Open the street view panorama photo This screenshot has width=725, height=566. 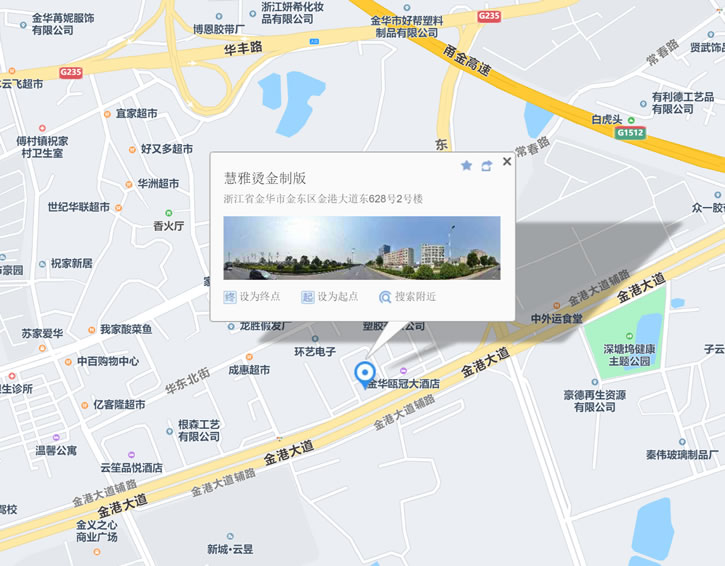tap(362, 247)
